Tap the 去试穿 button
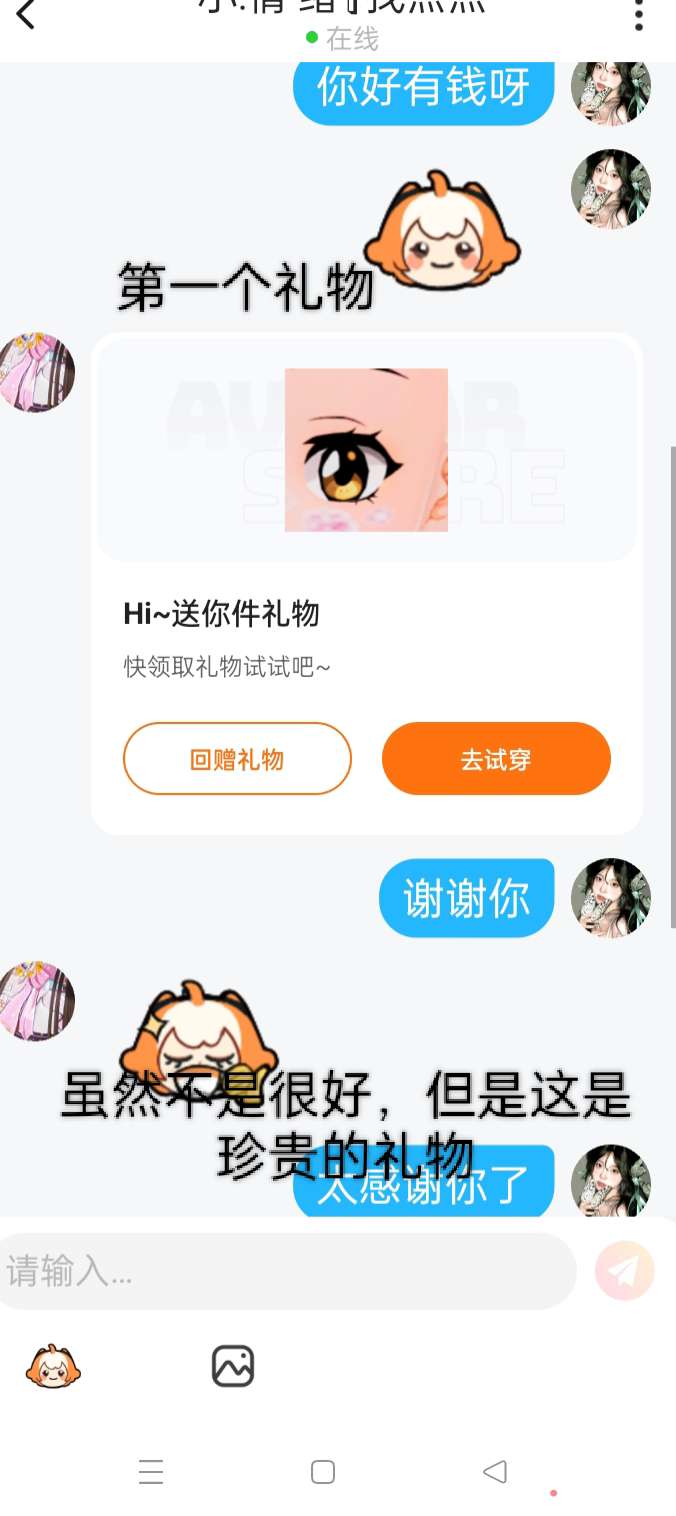This screenshot has width=676, height=1516. point(496,759)
